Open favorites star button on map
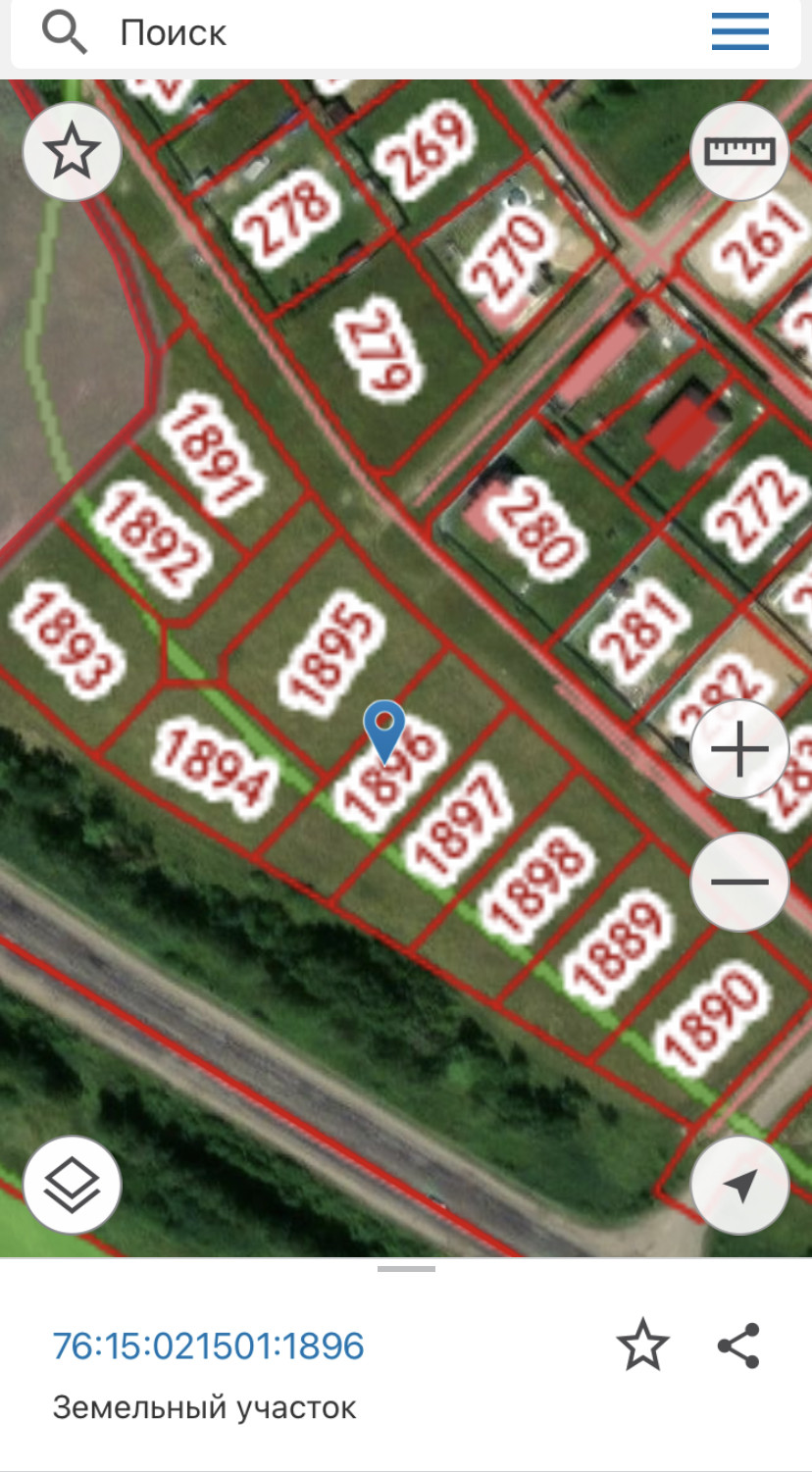This screenshot has width=812, height=1472. (x=73, y=152)
